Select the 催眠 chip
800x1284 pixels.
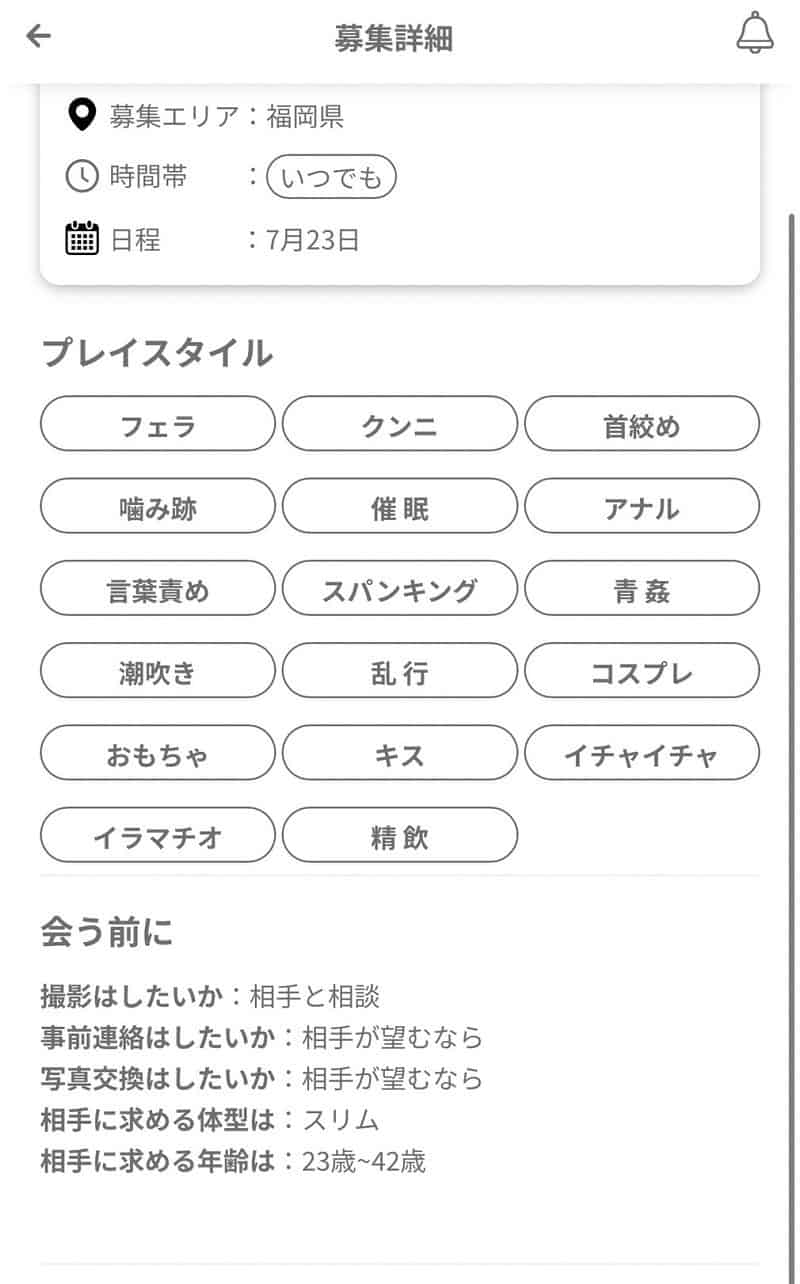click(400, 506)
